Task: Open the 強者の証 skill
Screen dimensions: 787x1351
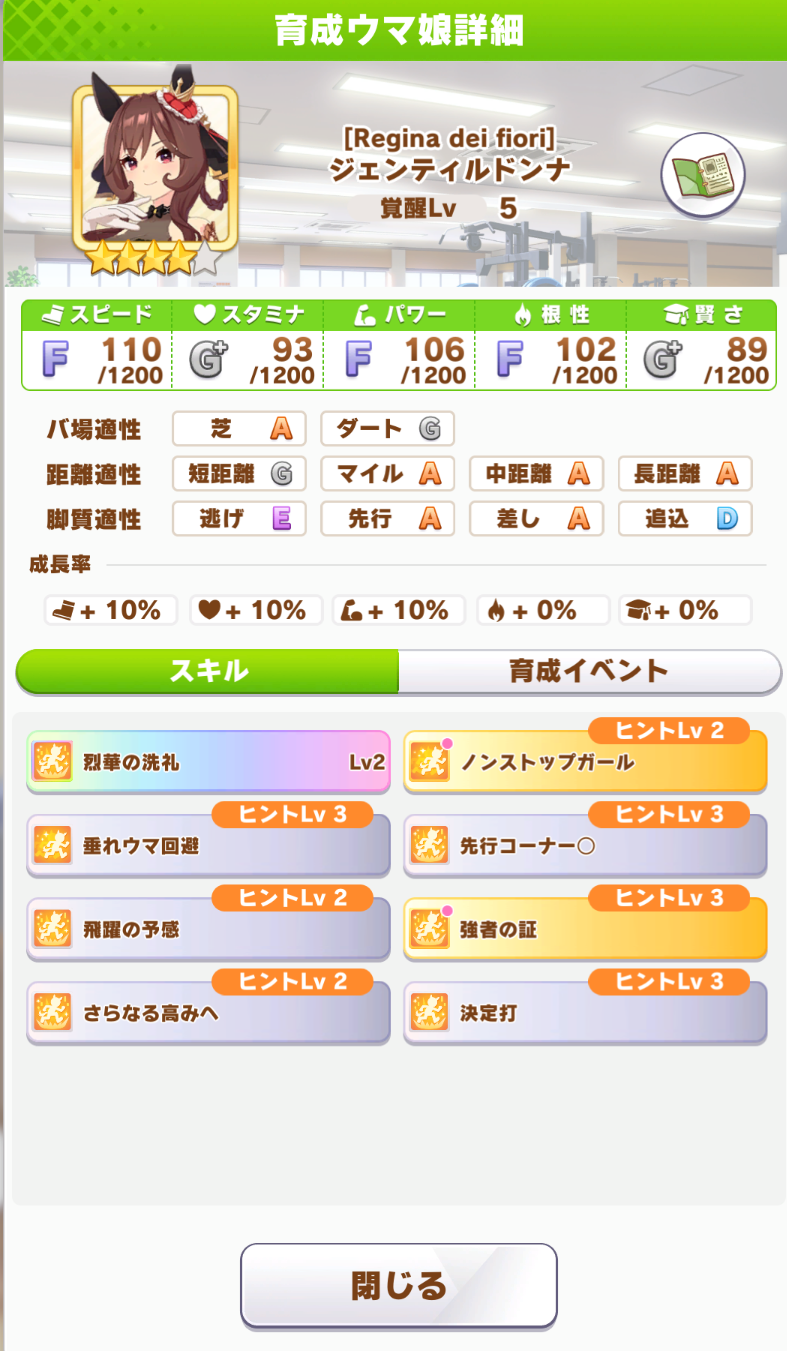Action: (x=585, y=930)
